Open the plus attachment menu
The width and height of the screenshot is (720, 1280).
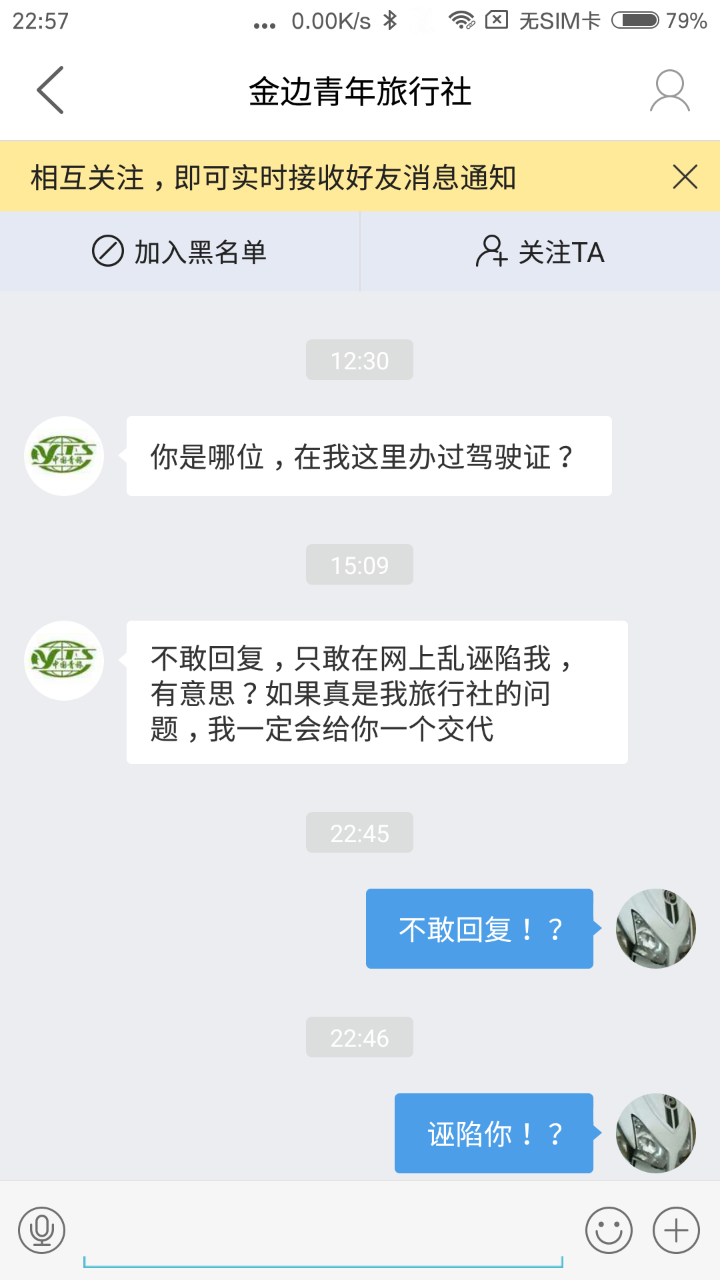(676, 1230)
